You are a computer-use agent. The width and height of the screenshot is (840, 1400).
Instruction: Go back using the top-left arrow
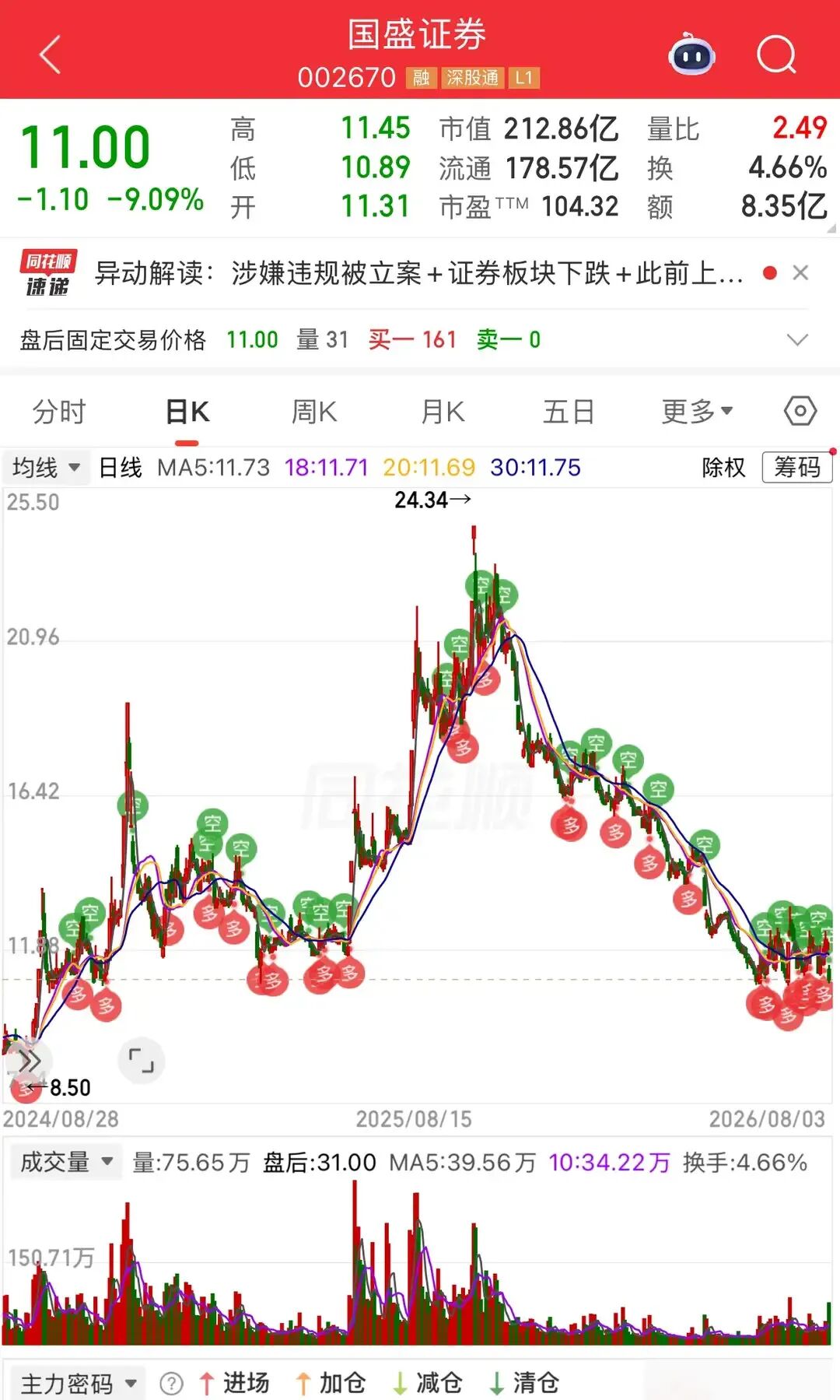click(x=50, y=55)
